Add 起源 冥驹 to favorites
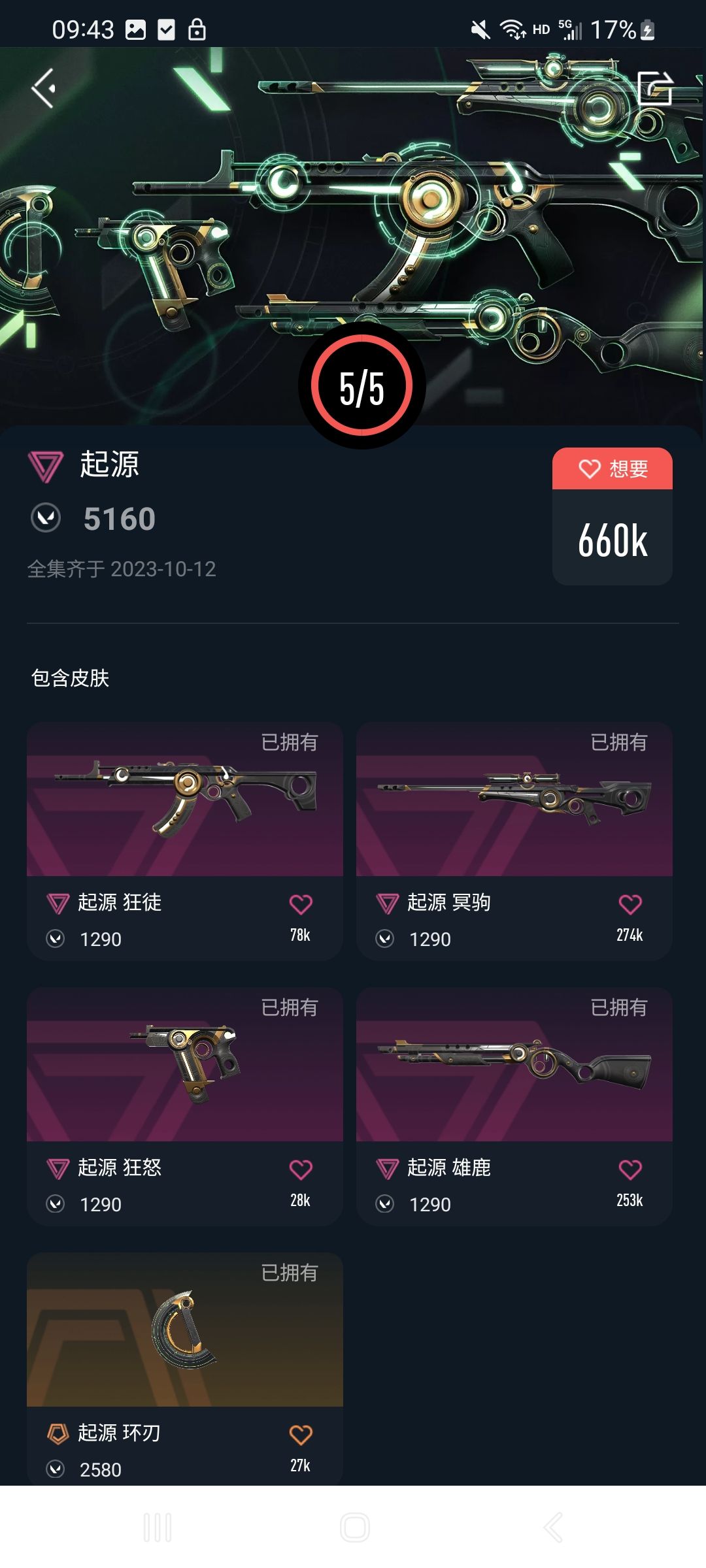This screenshot has height=1568, width=706. click(630, 905)
